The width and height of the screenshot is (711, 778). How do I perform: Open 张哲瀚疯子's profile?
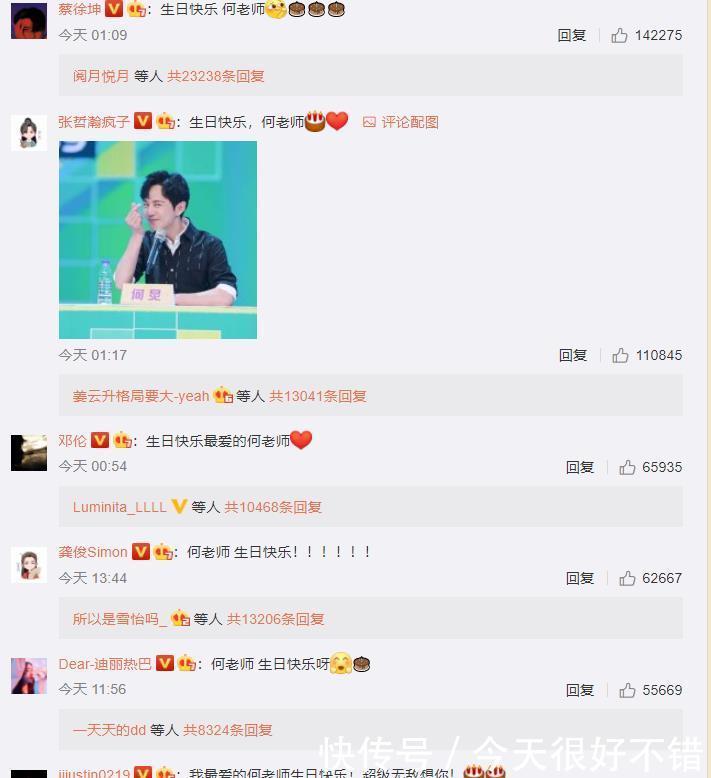(94, 122)
